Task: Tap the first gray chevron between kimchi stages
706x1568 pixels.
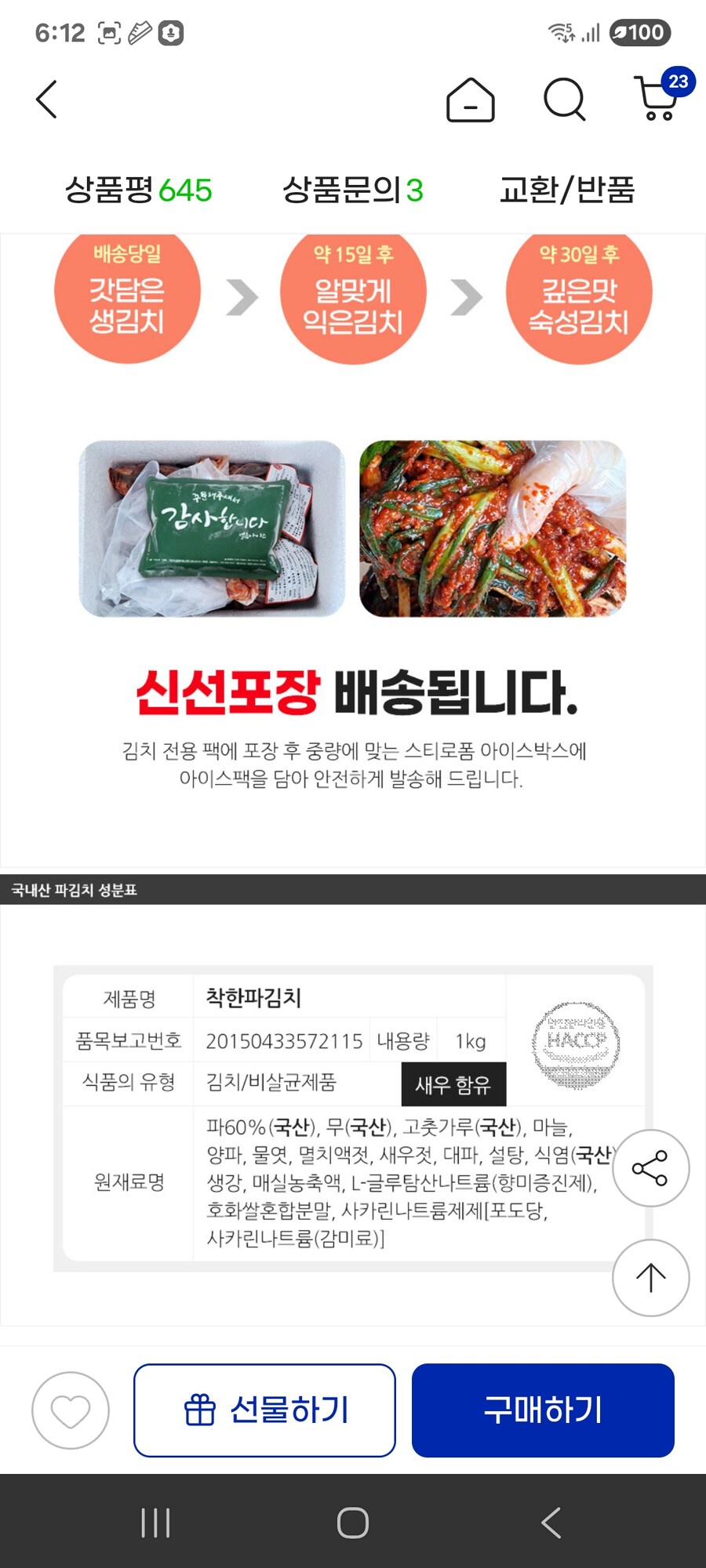Action: tap(243, 298)
